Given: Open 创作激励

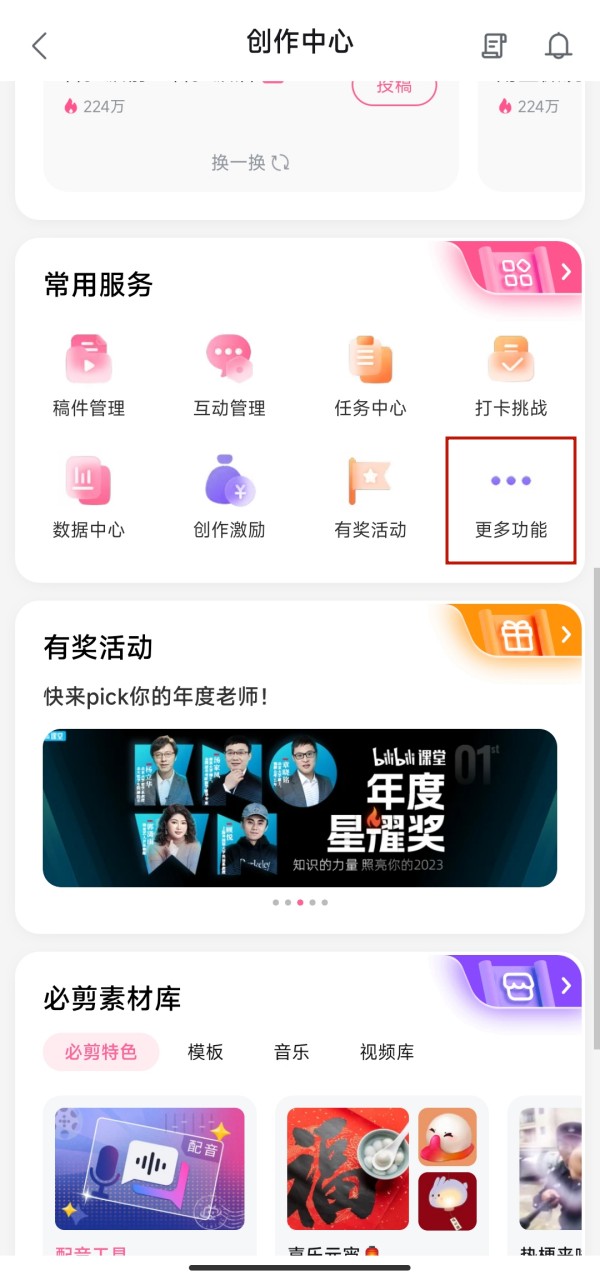Looking at the screenshot, I should tap(229, 498).
